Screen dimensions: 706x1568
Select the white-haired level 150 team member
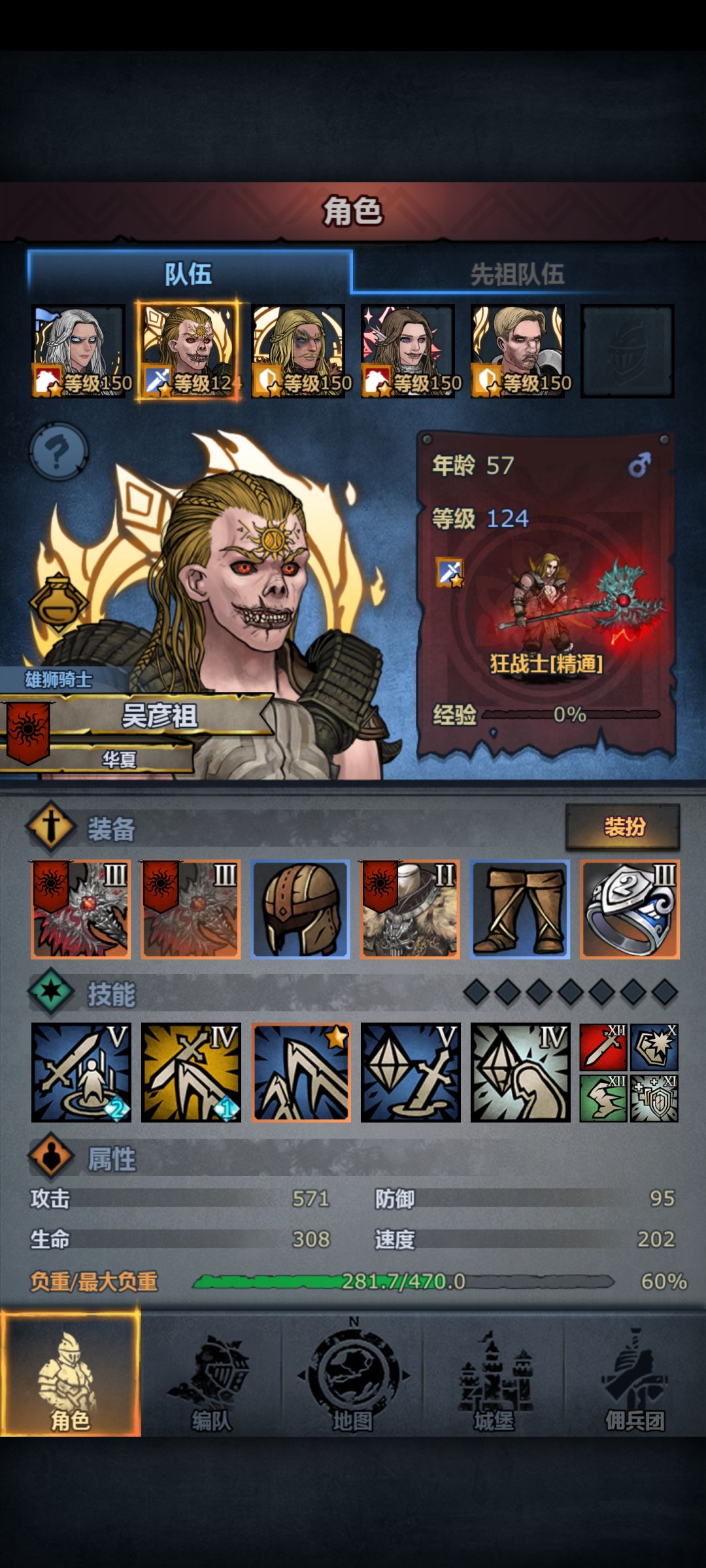click(79, 351)
